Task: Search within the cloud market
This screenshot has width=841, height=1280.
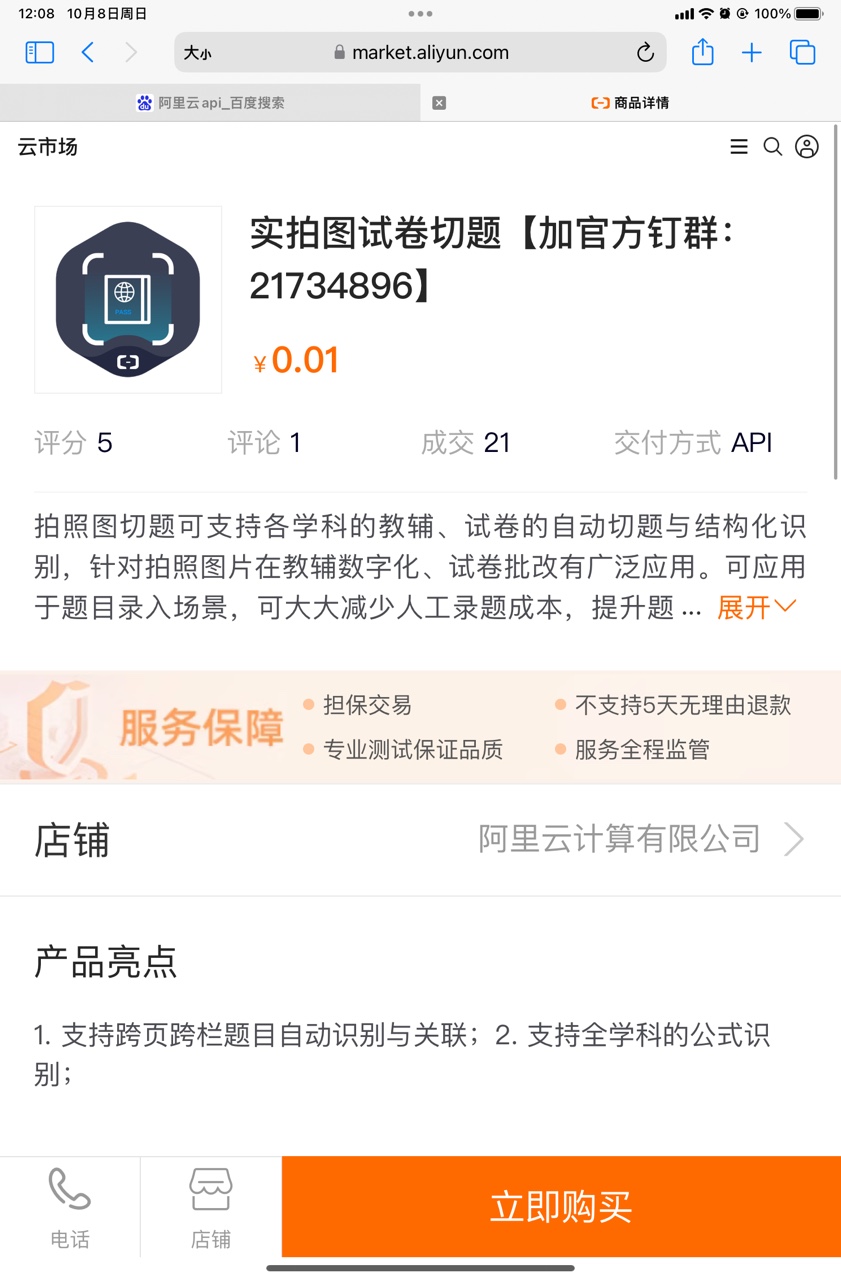Action: pyautogui.click(x=773, y=147)
